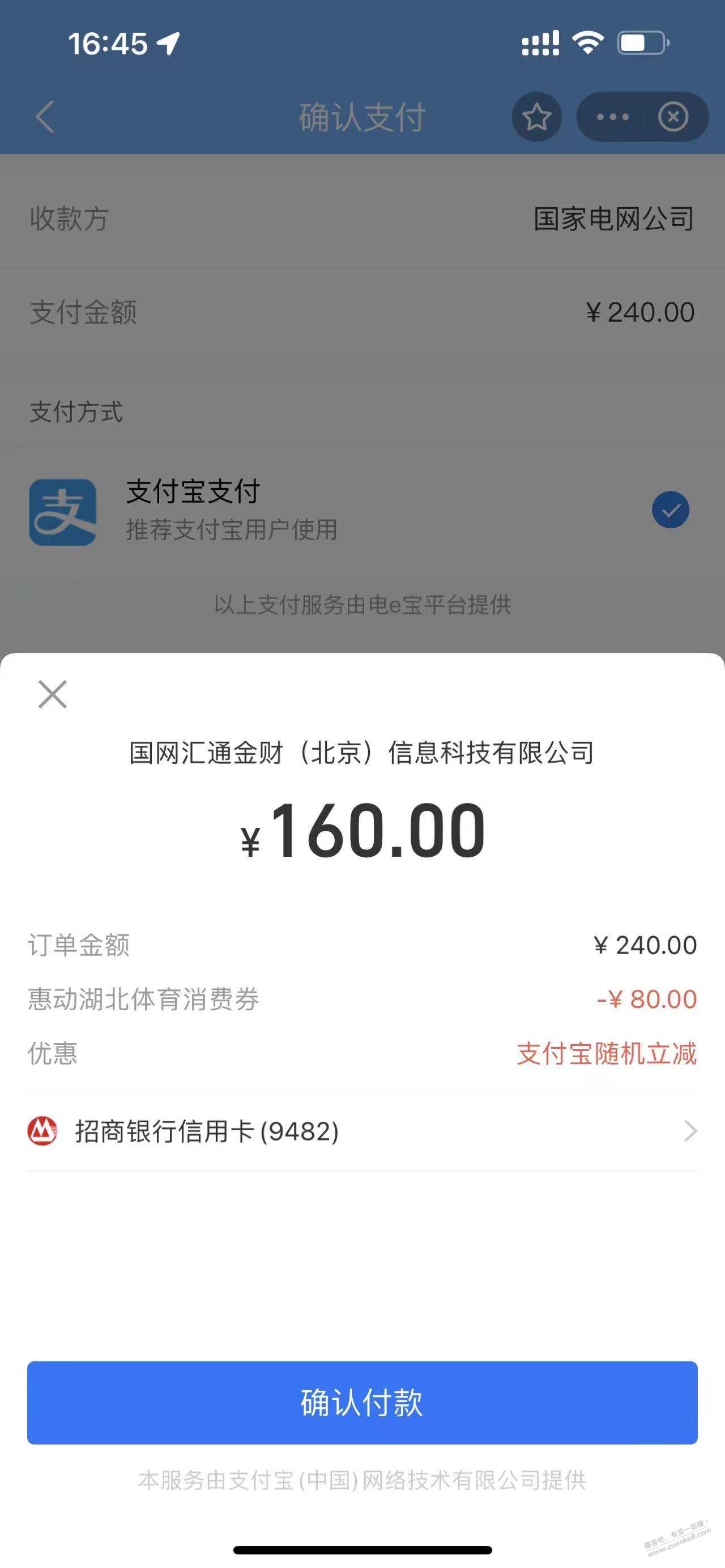The height and width of the screenshot is (1568, 725).
Task: Tap the ¥160.00 payment amount
Action: pos(362,846)
